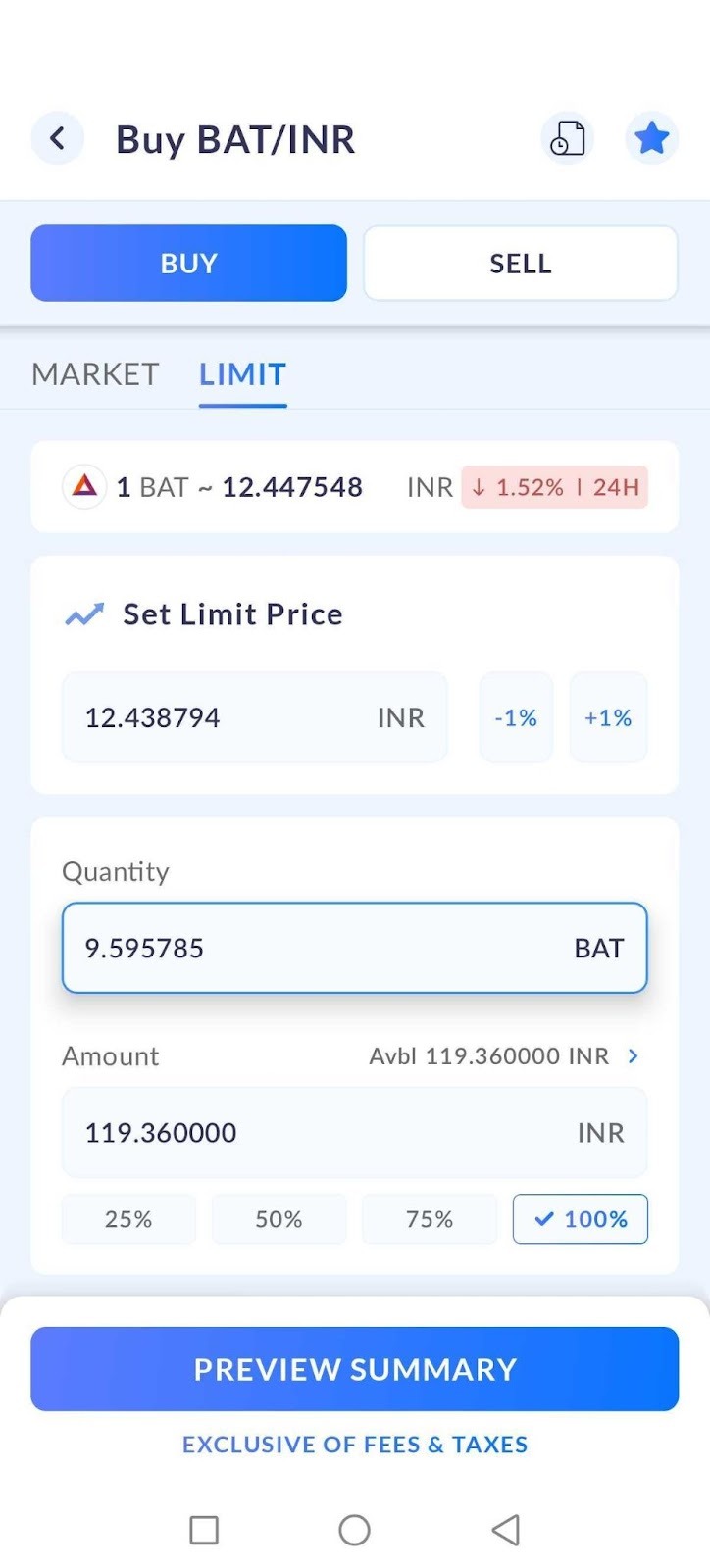710x1568 pixels.
Task: Tap the PREVIEW SUMMARY button
Action: click(x=354, y=1369)
